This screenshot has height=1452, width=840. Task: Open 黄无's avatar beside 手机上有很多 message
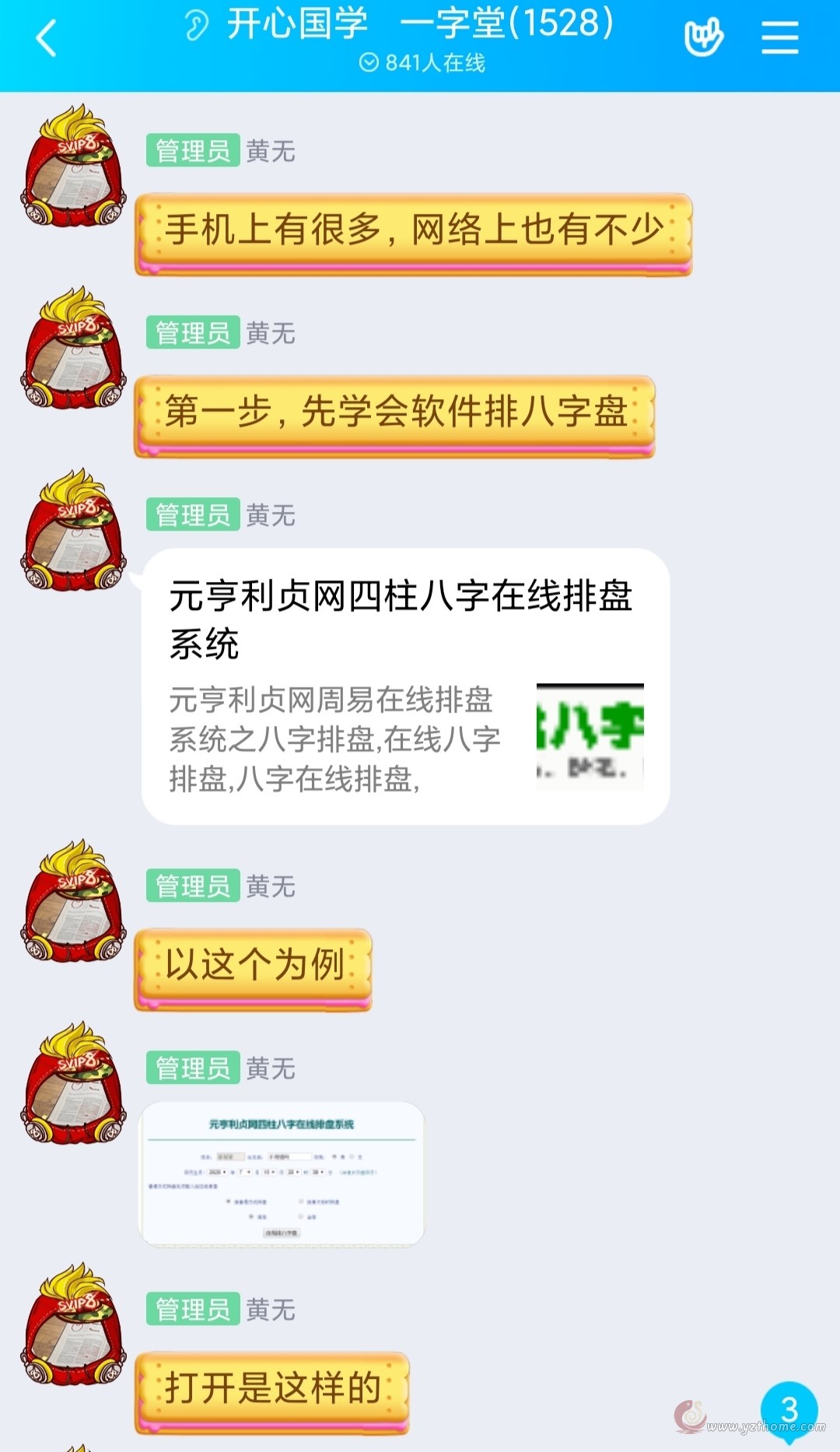[x=73, y=167]
